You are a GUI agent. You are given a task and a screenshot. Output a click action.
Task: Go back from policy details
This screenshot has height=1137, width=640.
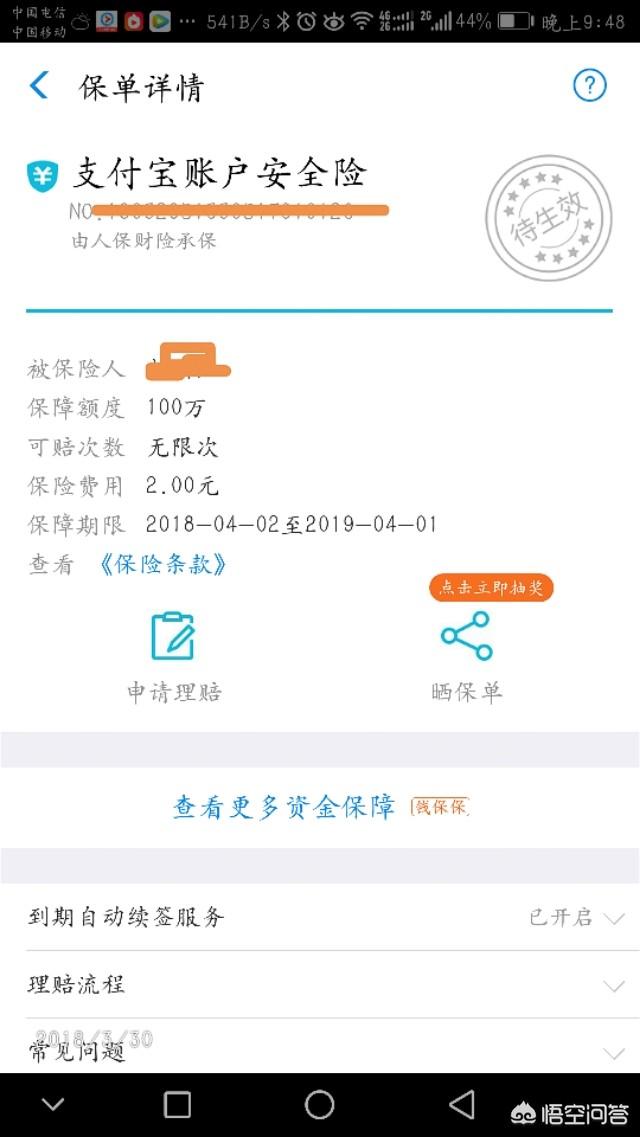coord(39,85)
